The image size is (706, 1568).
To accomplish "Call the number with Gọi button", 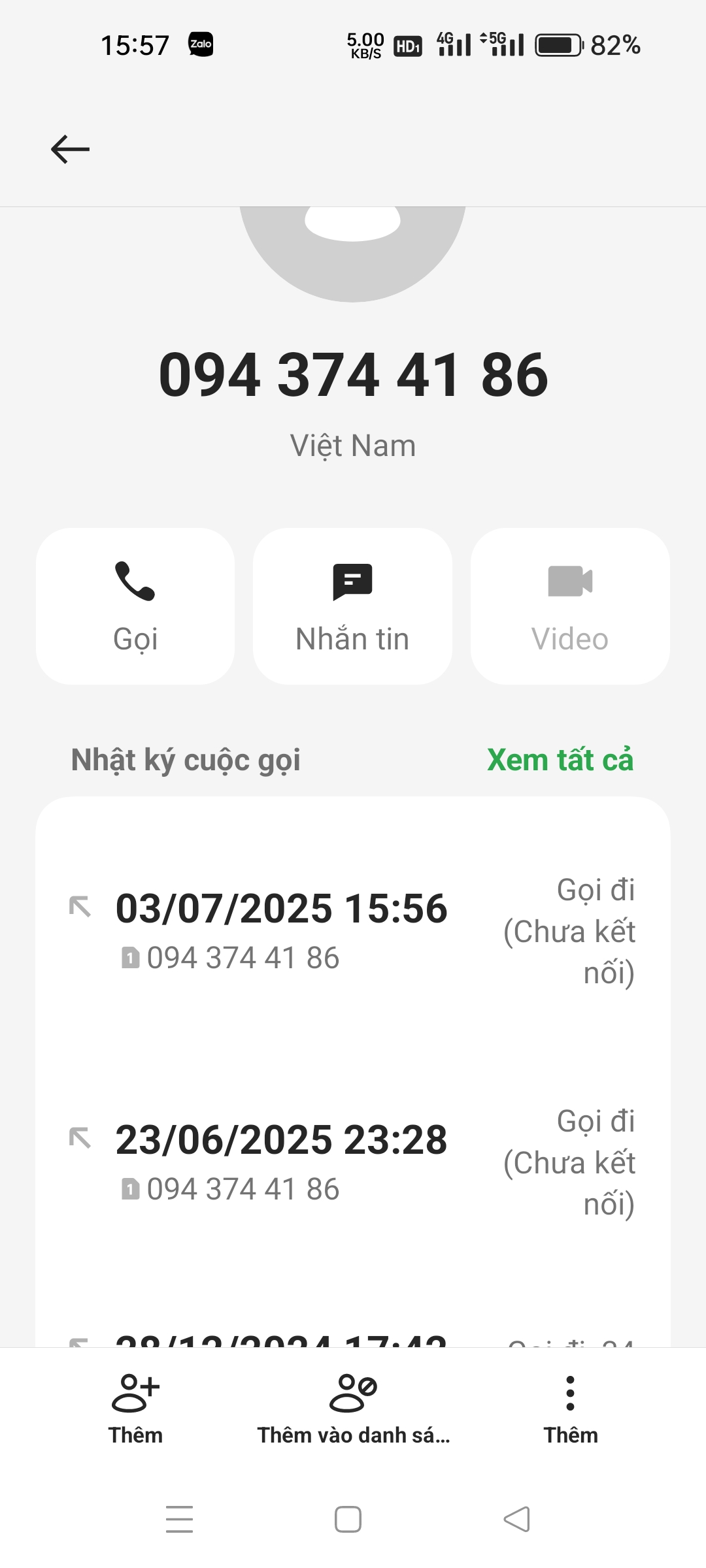I will [x=135, y=606].
